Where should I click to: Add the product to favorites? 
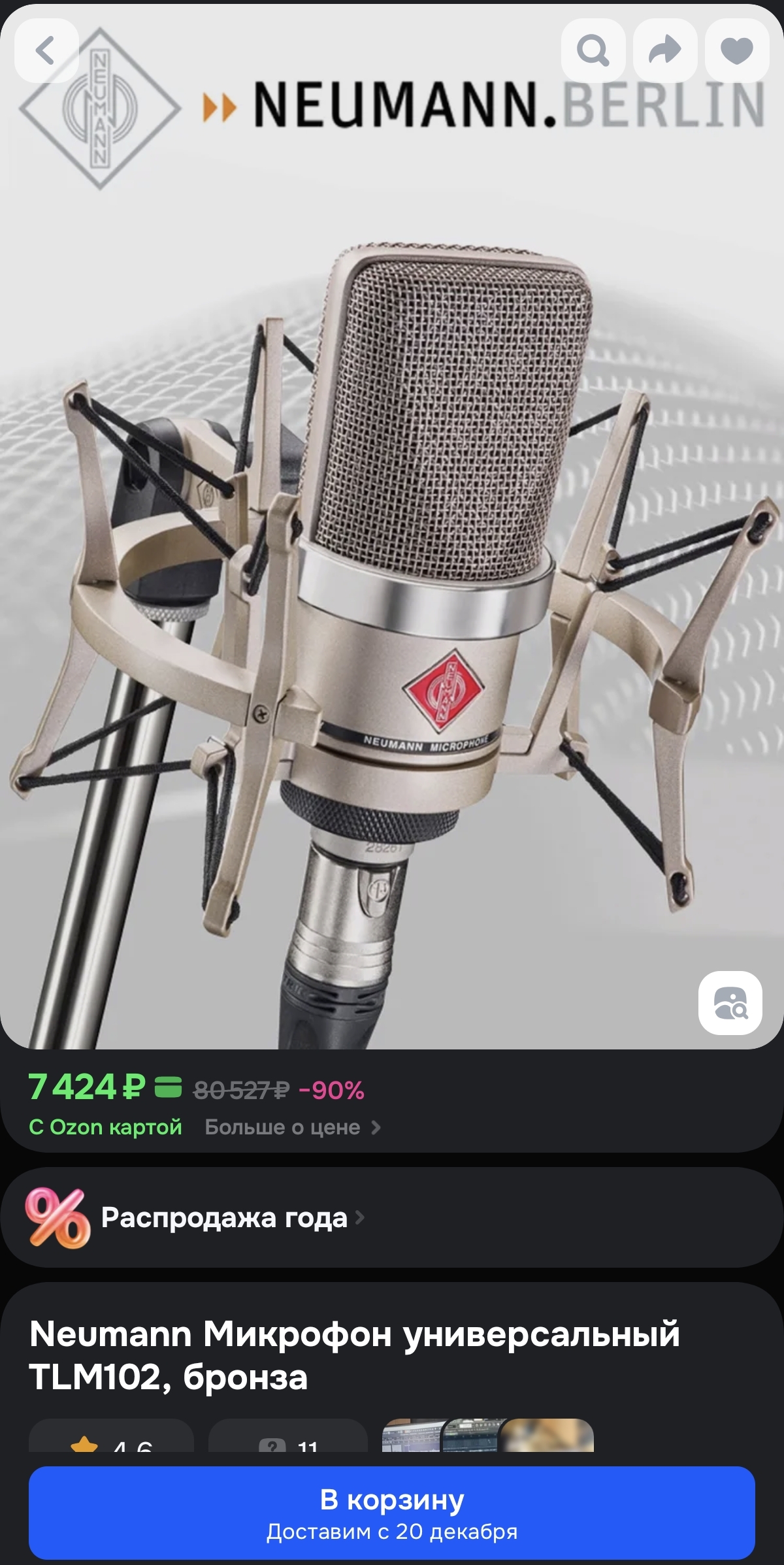(x=736, y=50)
